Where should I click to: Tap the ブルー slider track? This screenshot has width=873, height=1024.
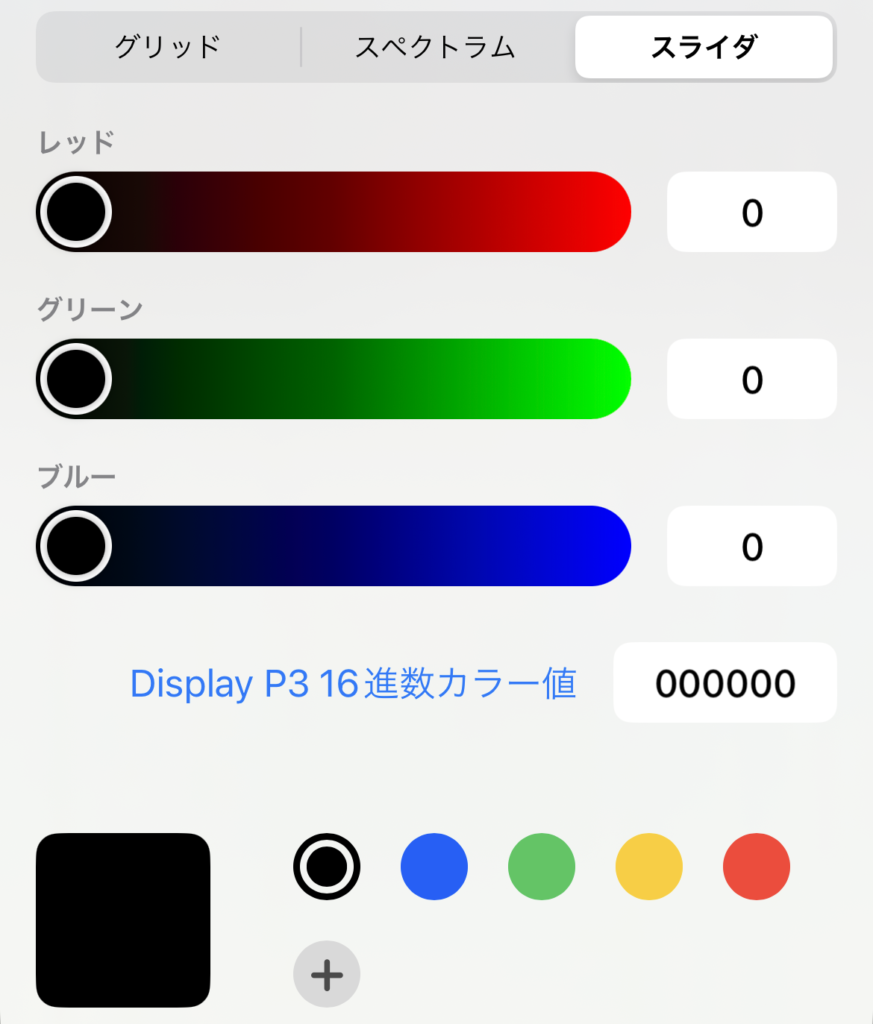(x=334, y=546)
